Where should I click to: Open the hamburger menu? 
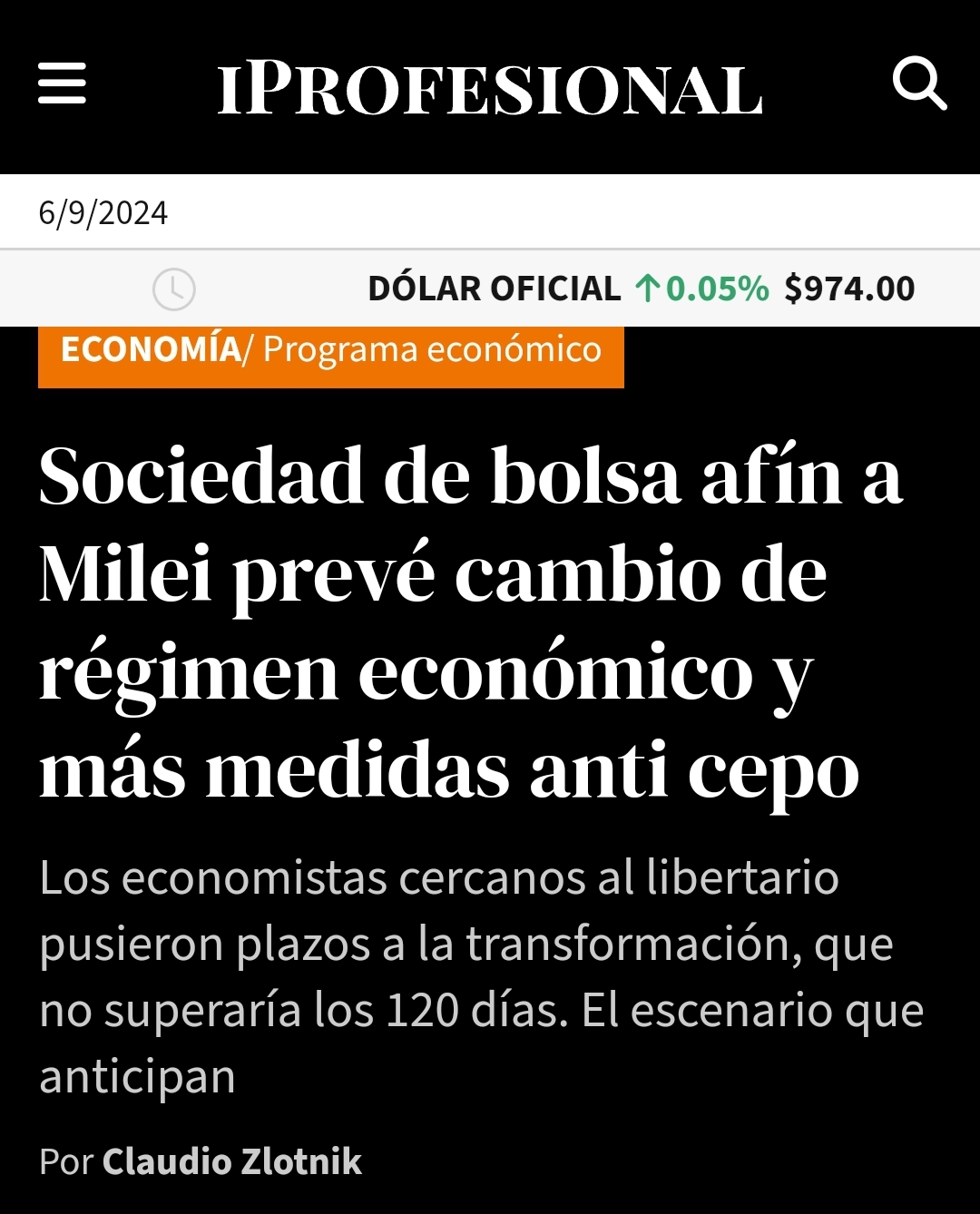pos(62,83)
